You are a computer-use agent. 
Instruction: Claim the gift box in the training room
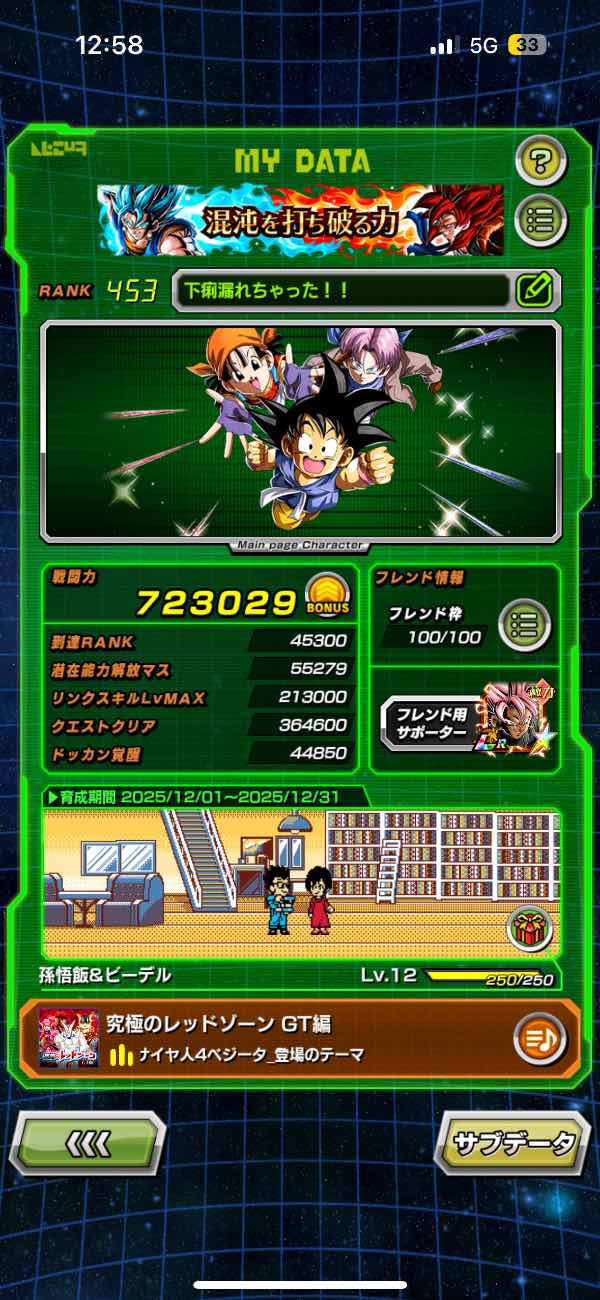[529, 928]
